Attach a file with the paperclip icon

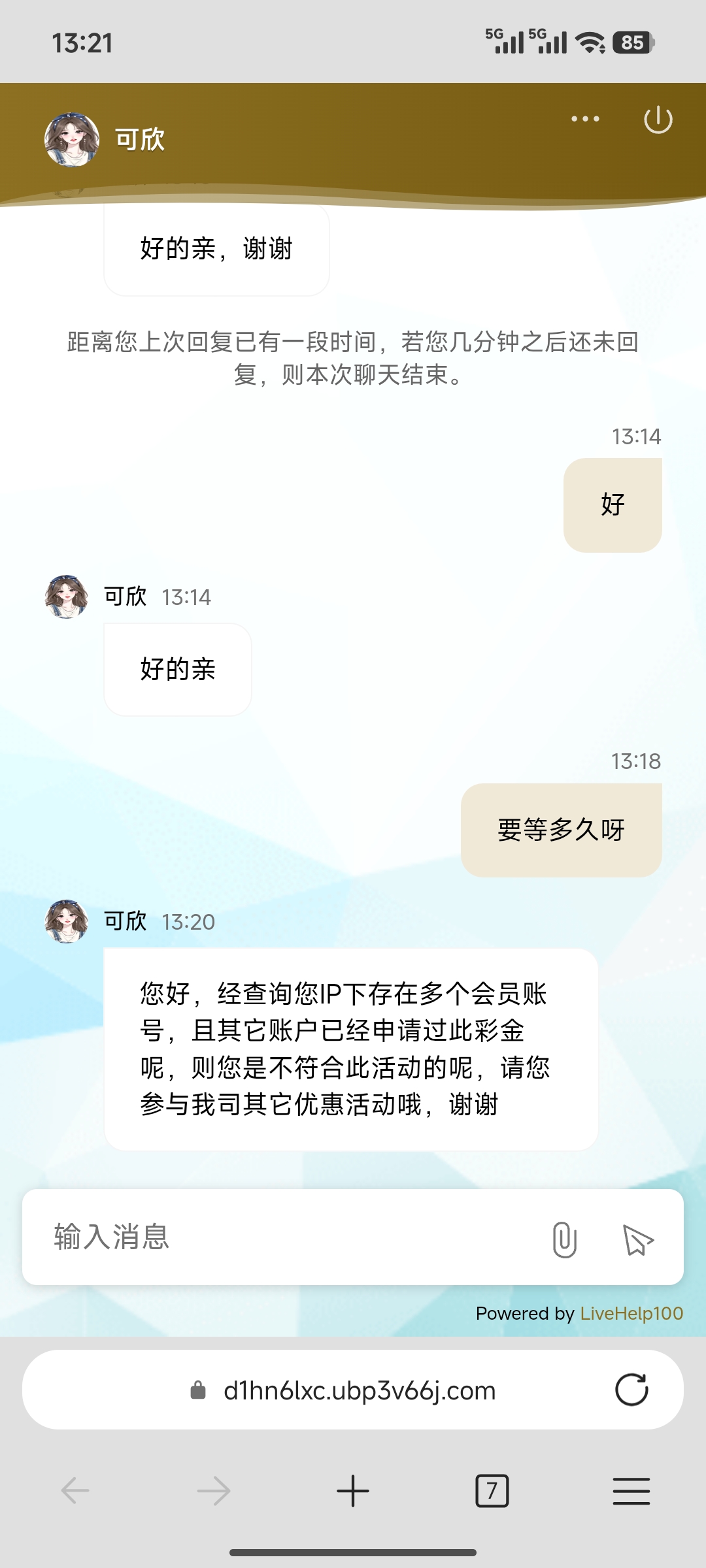(564, 1239)
